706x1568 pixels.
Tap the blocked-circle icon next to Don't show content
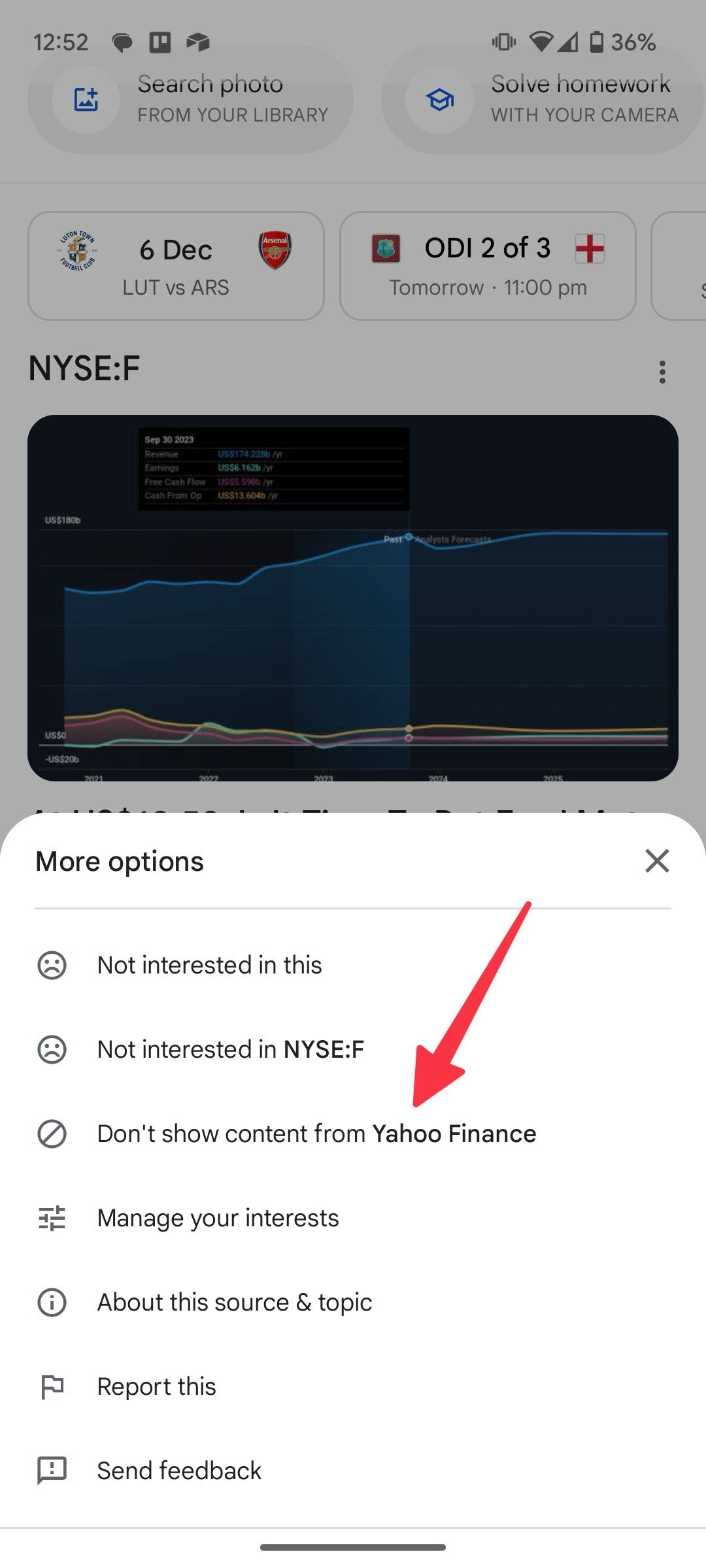53,1133
